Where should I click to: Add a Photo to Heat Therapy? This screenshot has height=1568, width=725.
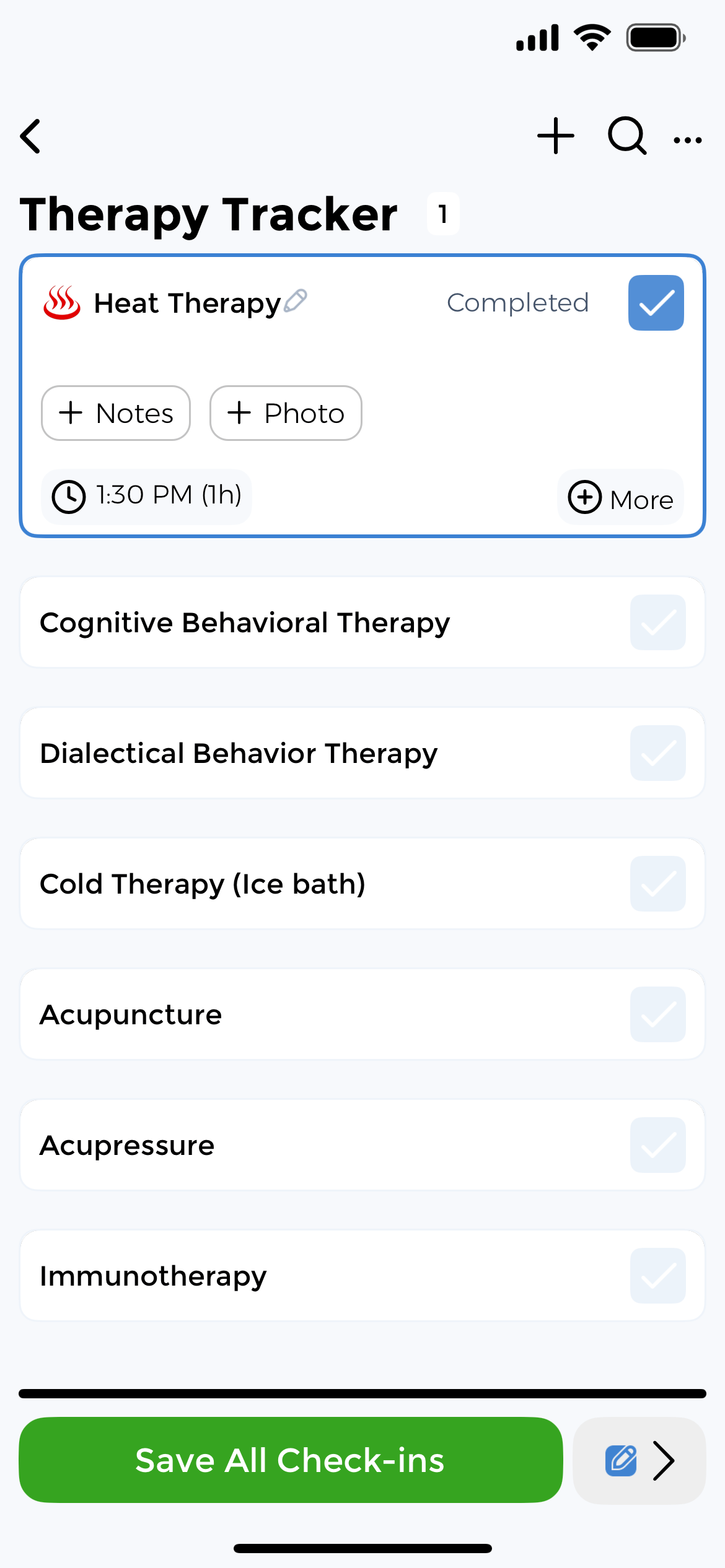click(286, 413)
